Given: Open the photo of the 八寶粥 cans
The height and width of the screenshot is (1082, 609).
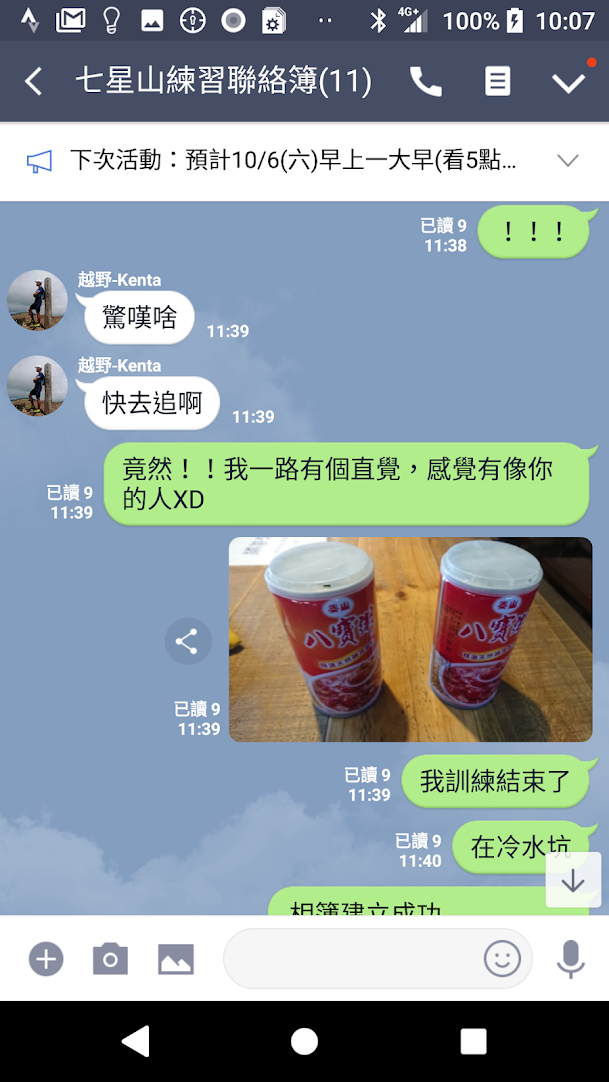Looking at the screenshot, I should click(410, 640).
